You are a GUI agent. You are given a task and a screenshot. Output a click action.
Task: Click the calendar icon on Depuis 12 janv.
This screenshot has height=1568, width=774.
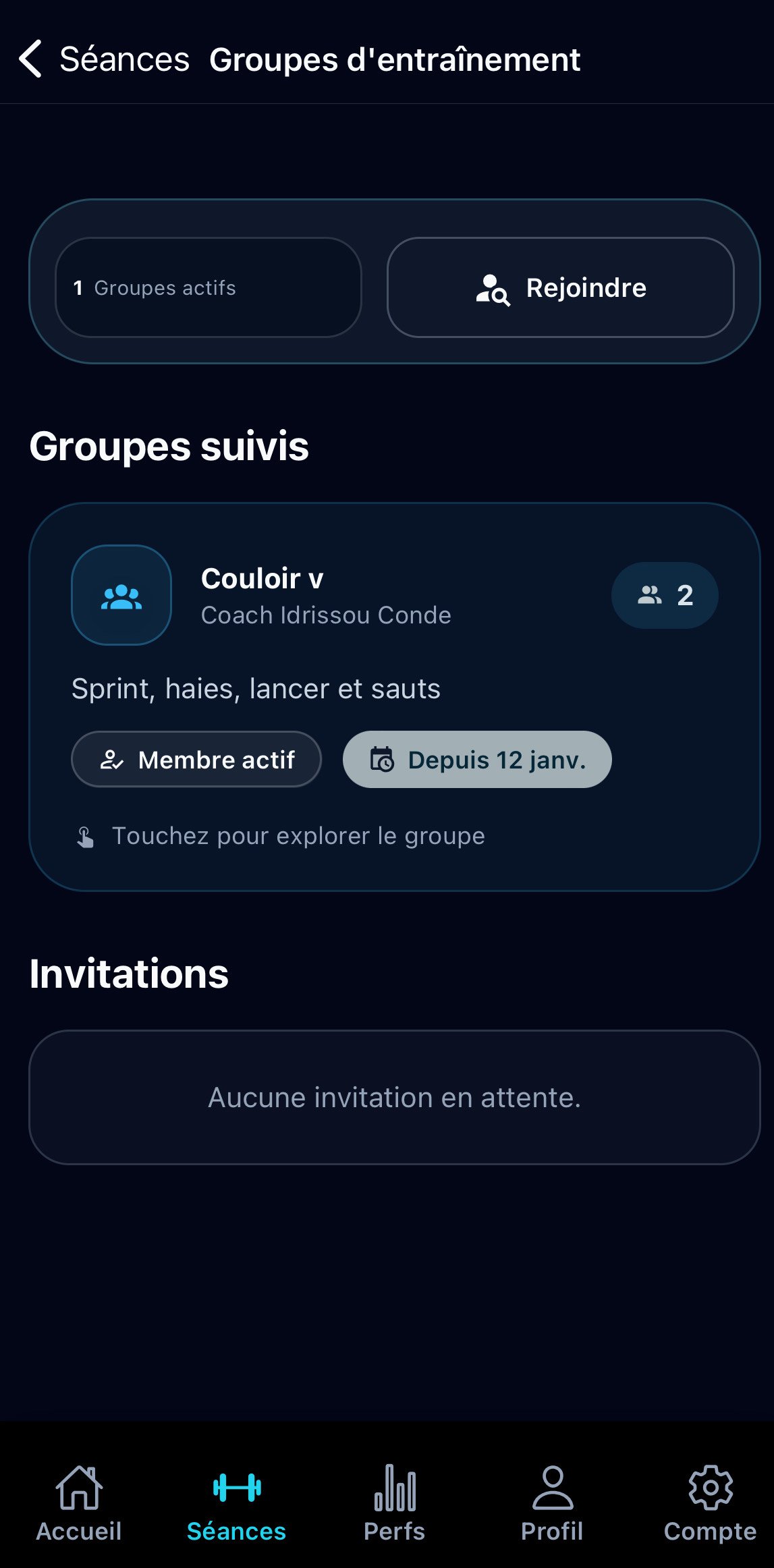[382, 759]
